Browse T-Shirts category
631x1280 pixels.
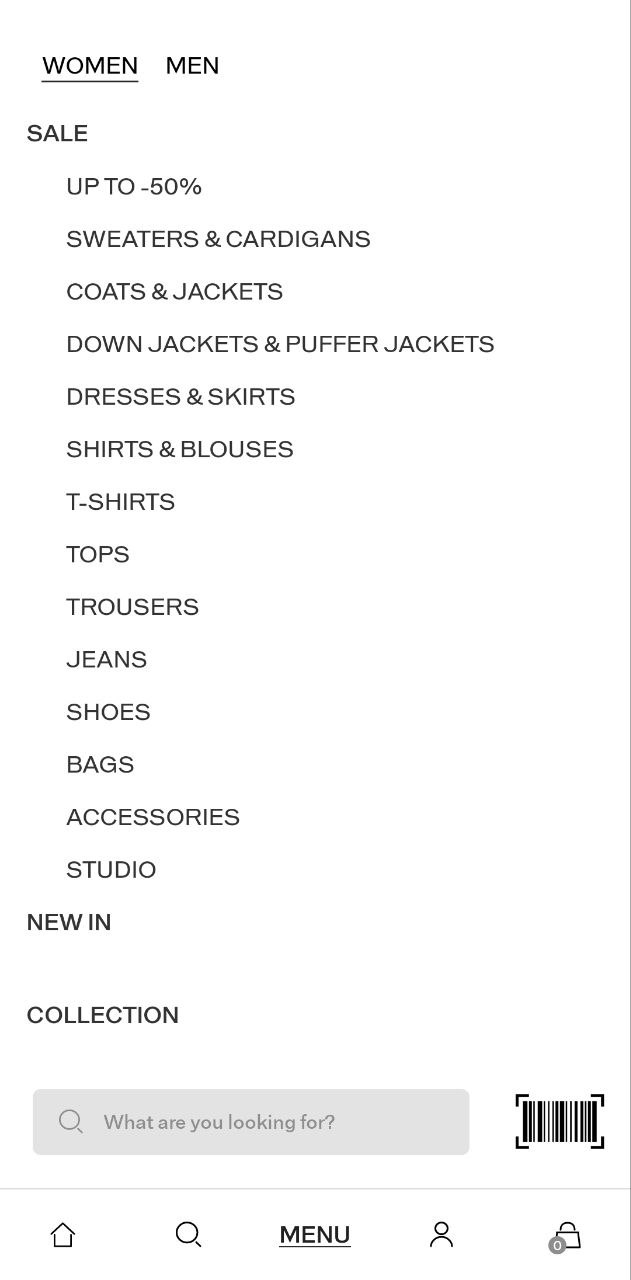pyautogui.click(x=120, y=501)
